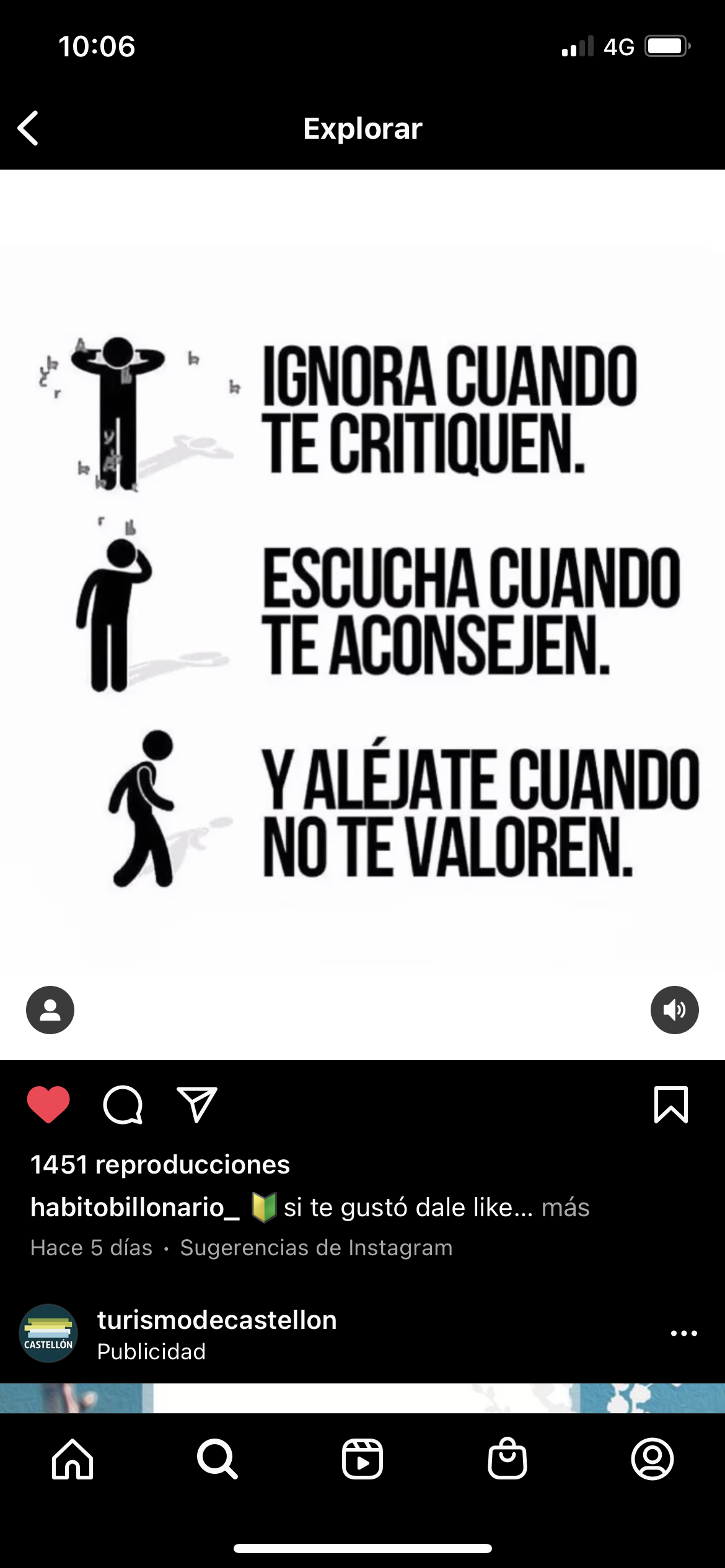Switch to the Search tab

tap(217, 1459)
